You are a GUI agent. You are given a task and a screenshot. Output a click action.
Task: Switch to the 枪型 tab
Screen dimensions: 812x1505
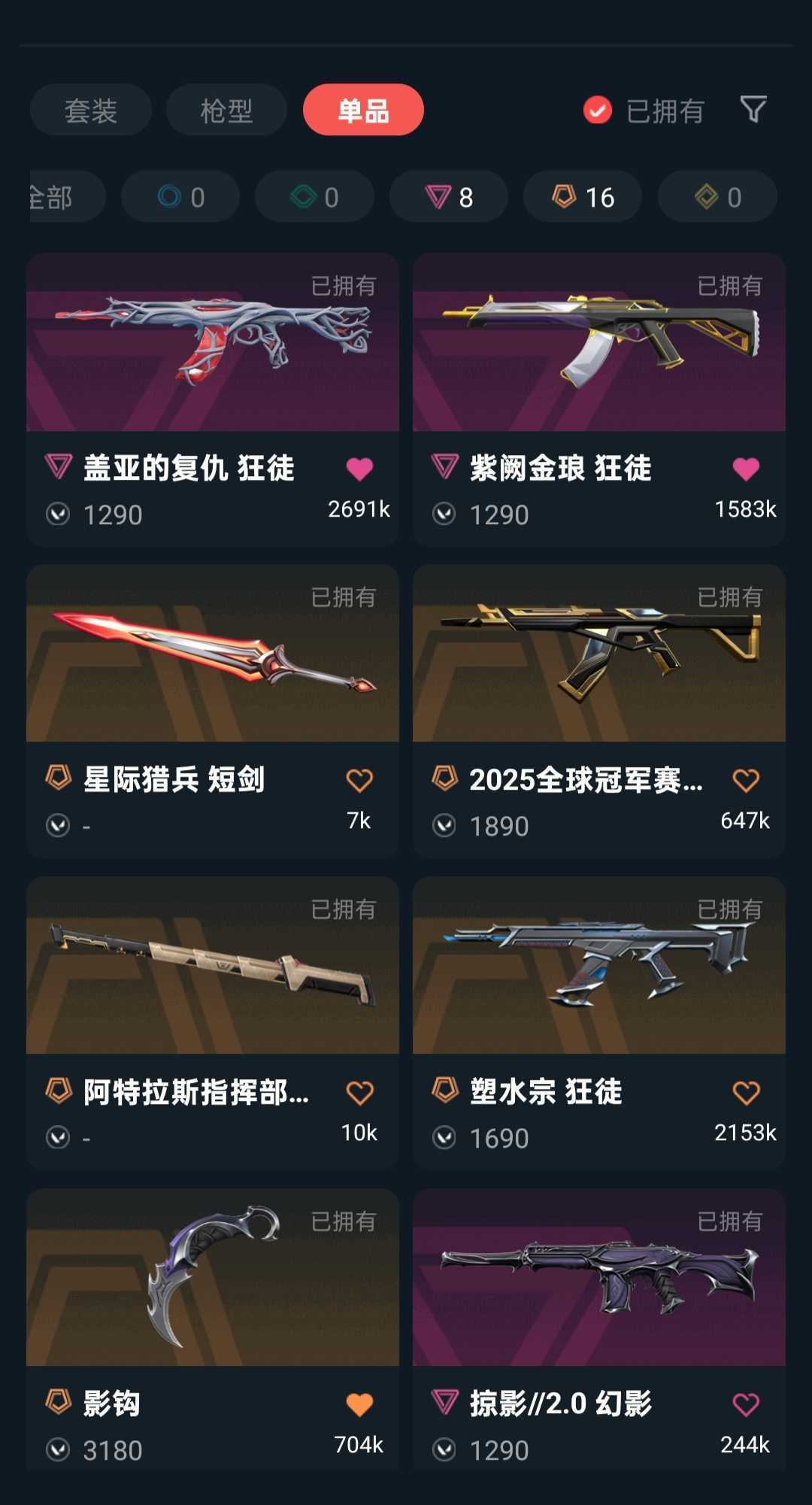tap(226, 111)
